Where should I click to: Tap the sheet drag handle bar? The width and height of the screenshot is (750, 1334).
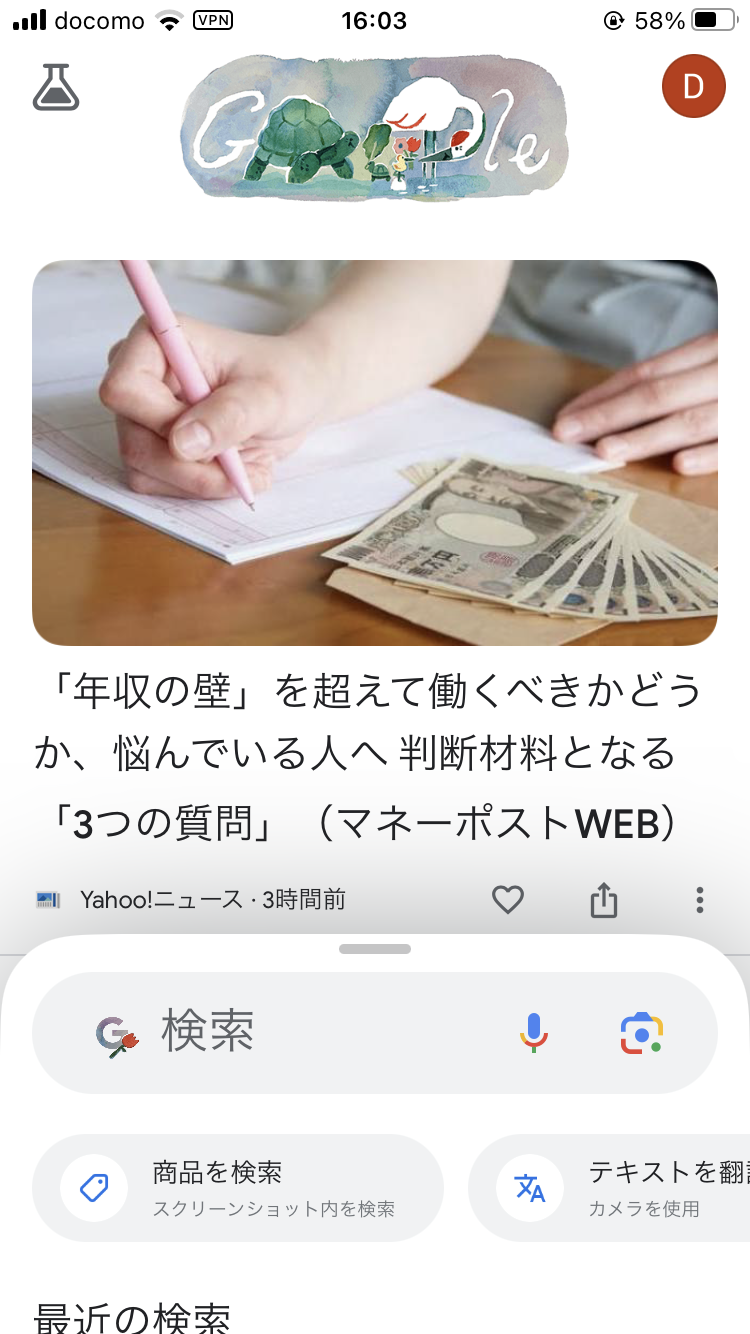[375, 949]
